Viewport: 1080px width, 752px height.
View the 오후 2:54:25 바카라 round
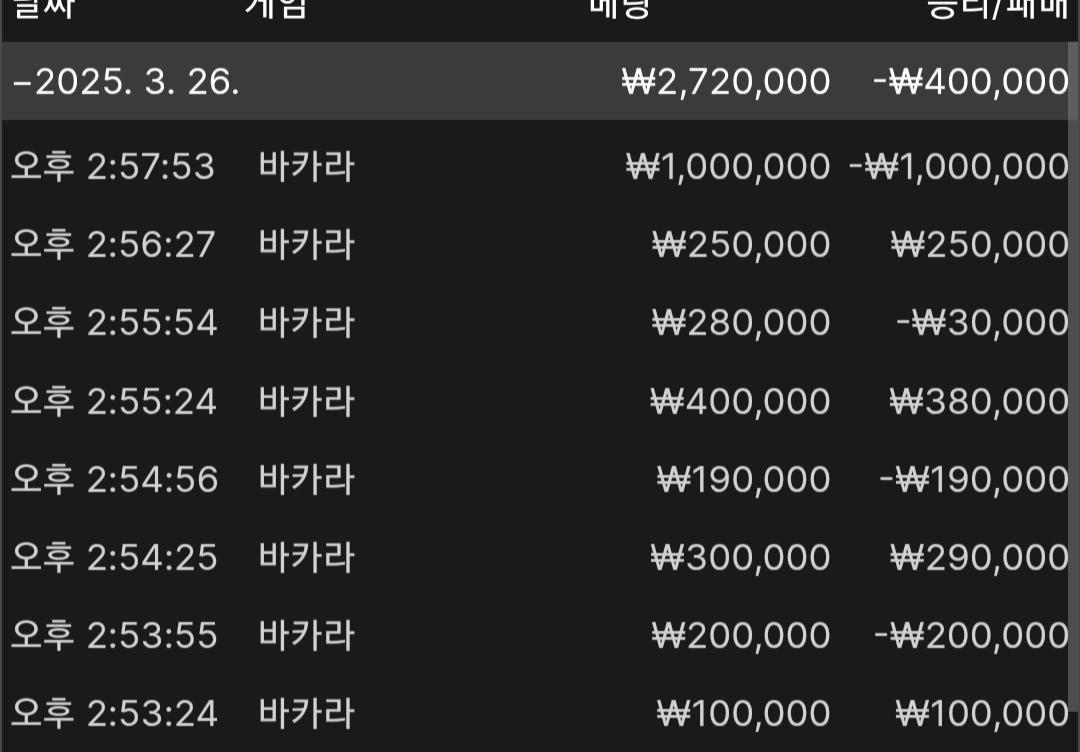[x=540, y=557]
